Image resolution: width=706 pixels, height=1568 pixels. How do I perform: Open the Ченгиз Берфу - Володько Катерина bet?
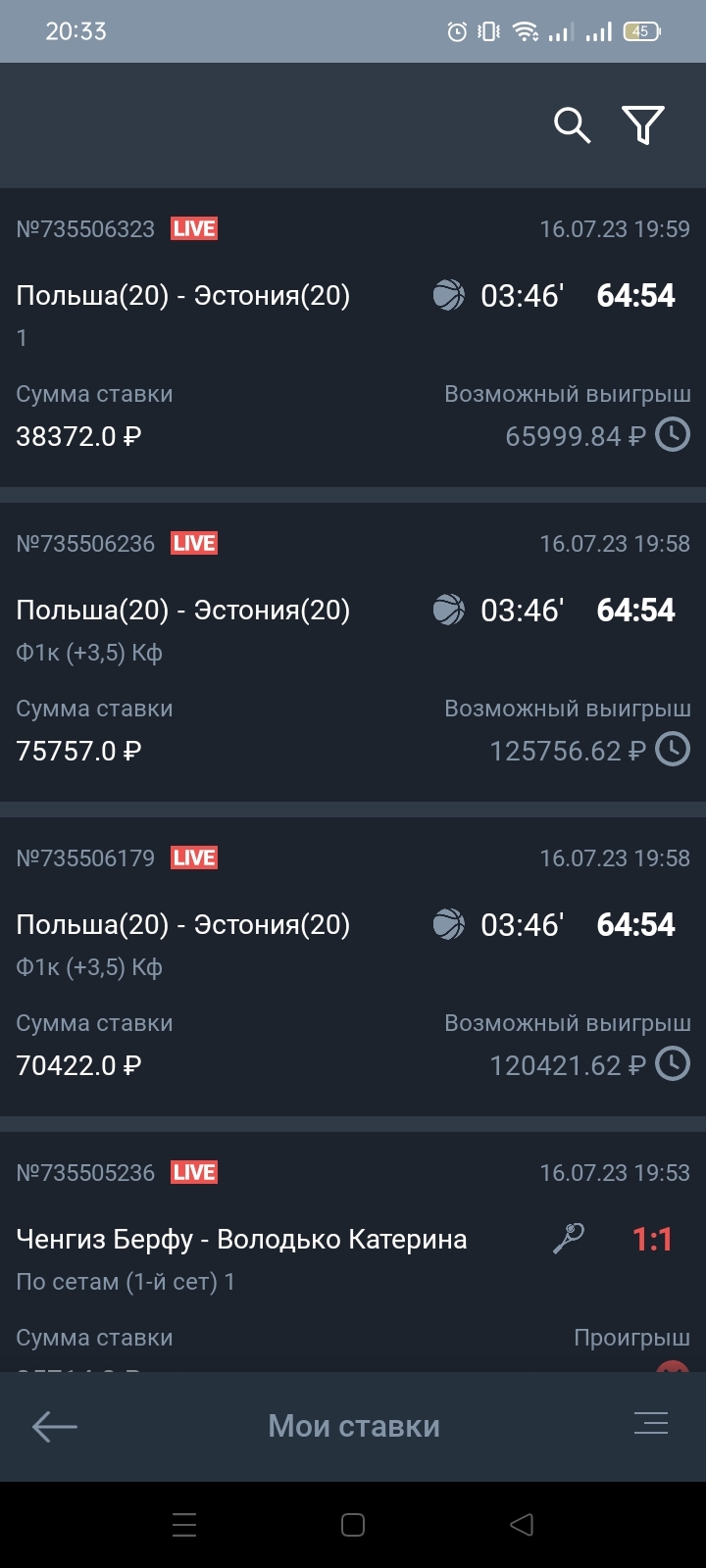pos(353,1251)
